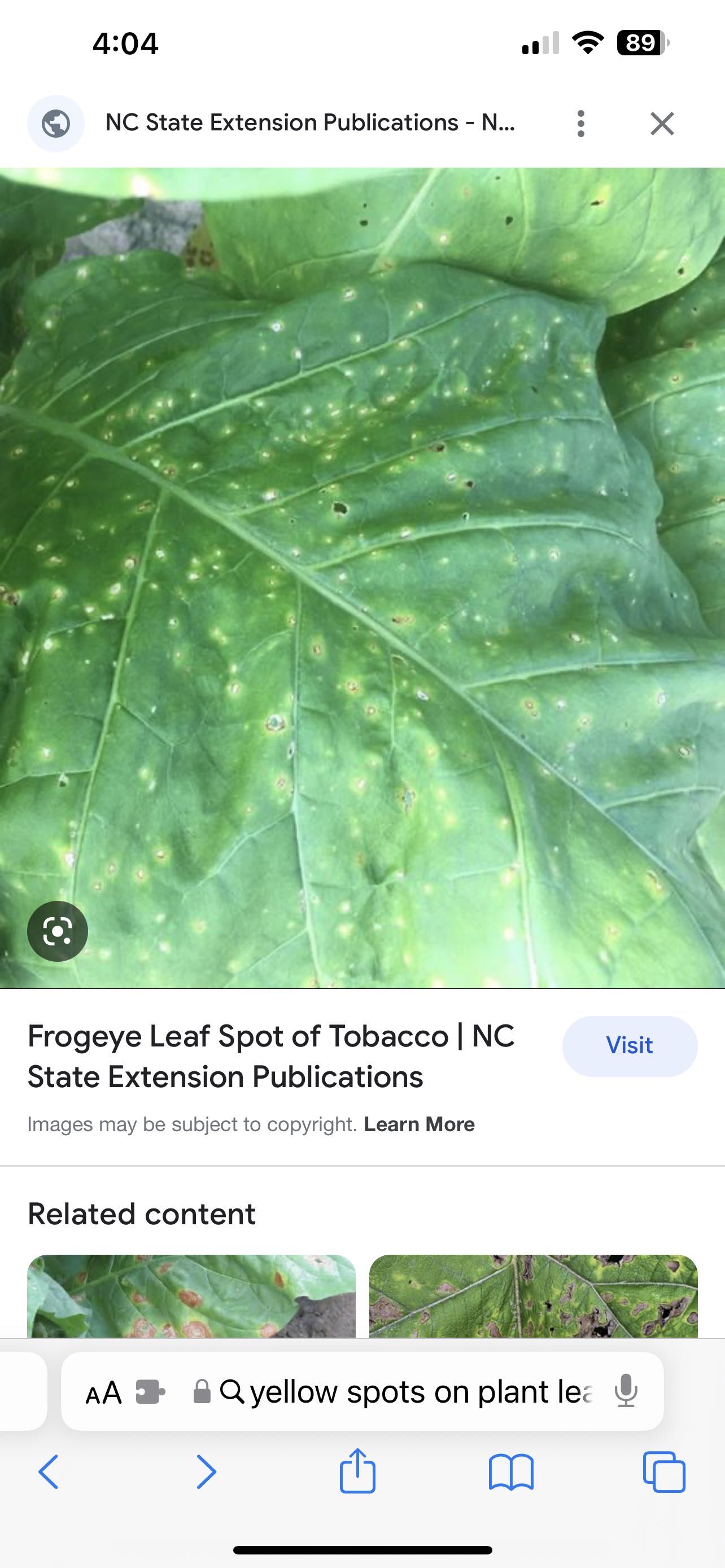Start voice search with the microphone

[x=626, y=1391]
